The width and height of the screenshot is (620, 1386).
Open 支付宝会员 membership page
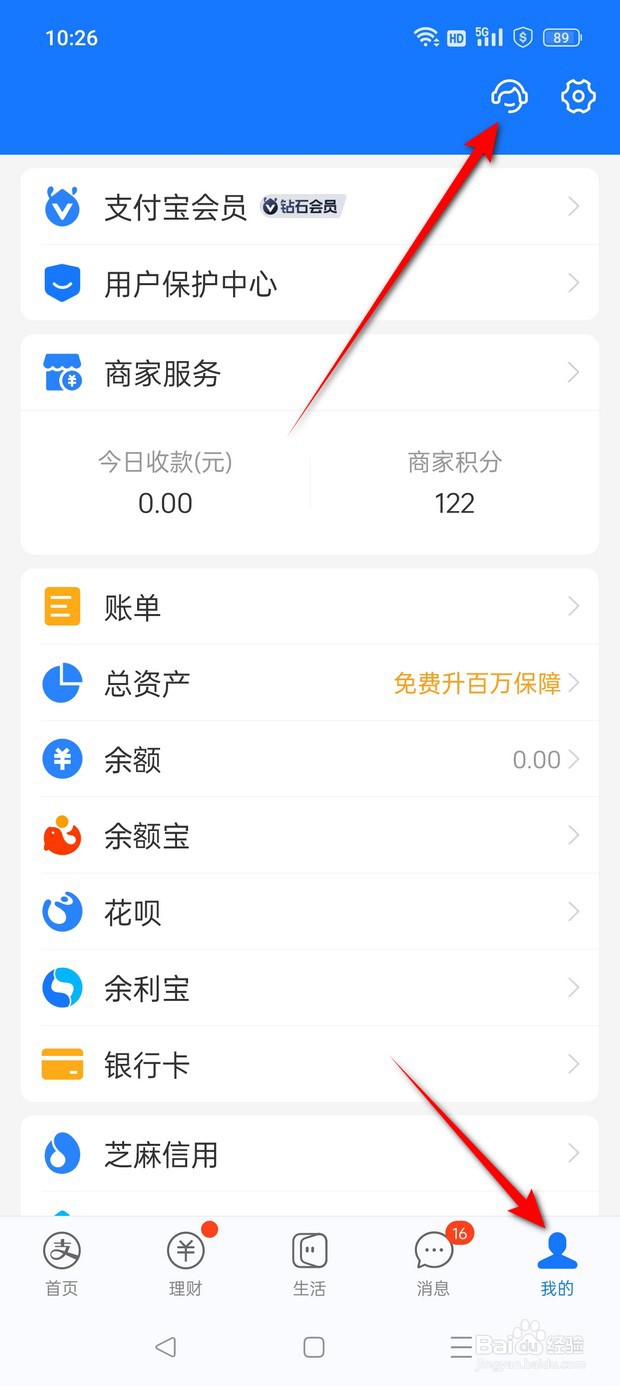tap(309, 207)
